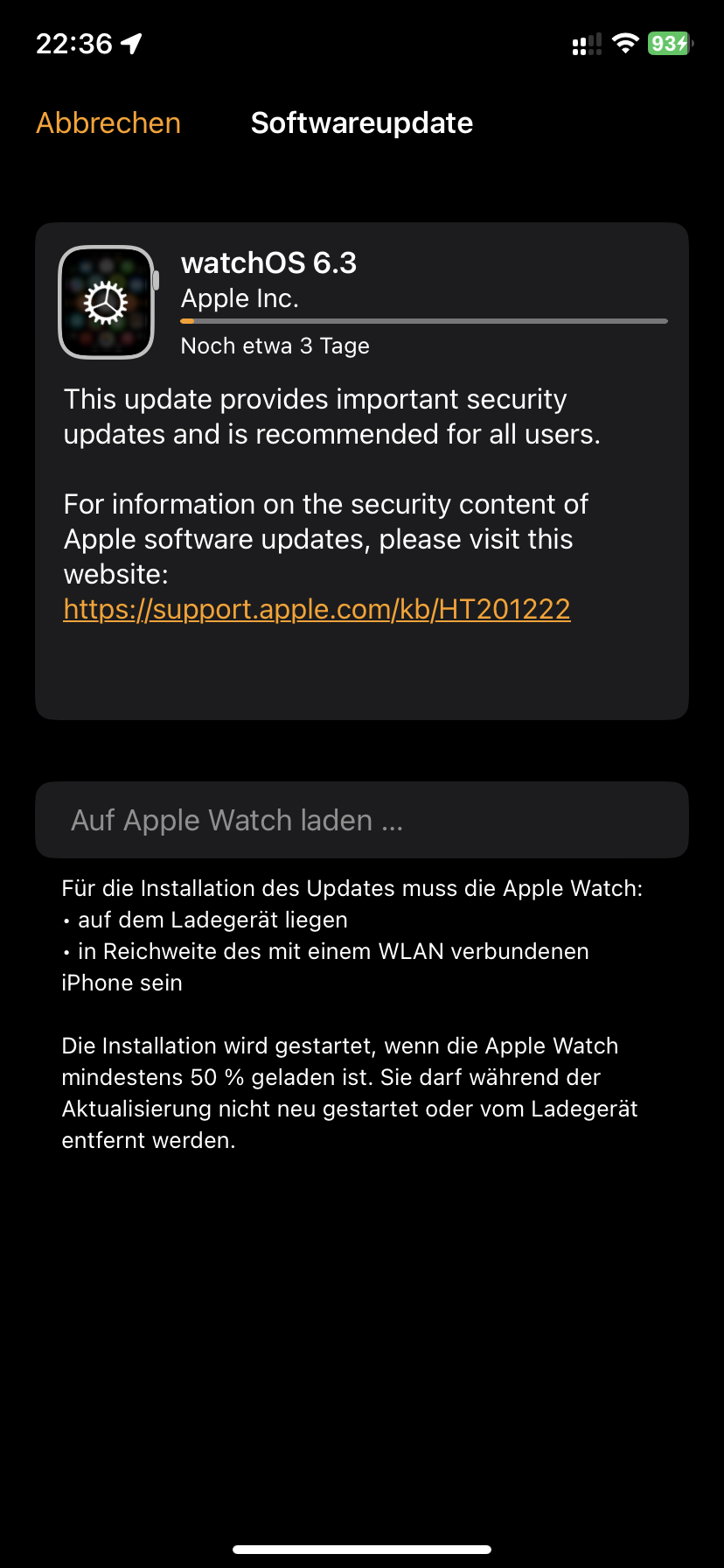The height and width of the screenshot is (1568, 724).
Task: Open the support.apple.com/kb/HT201222 link
Action: (317, 609)
